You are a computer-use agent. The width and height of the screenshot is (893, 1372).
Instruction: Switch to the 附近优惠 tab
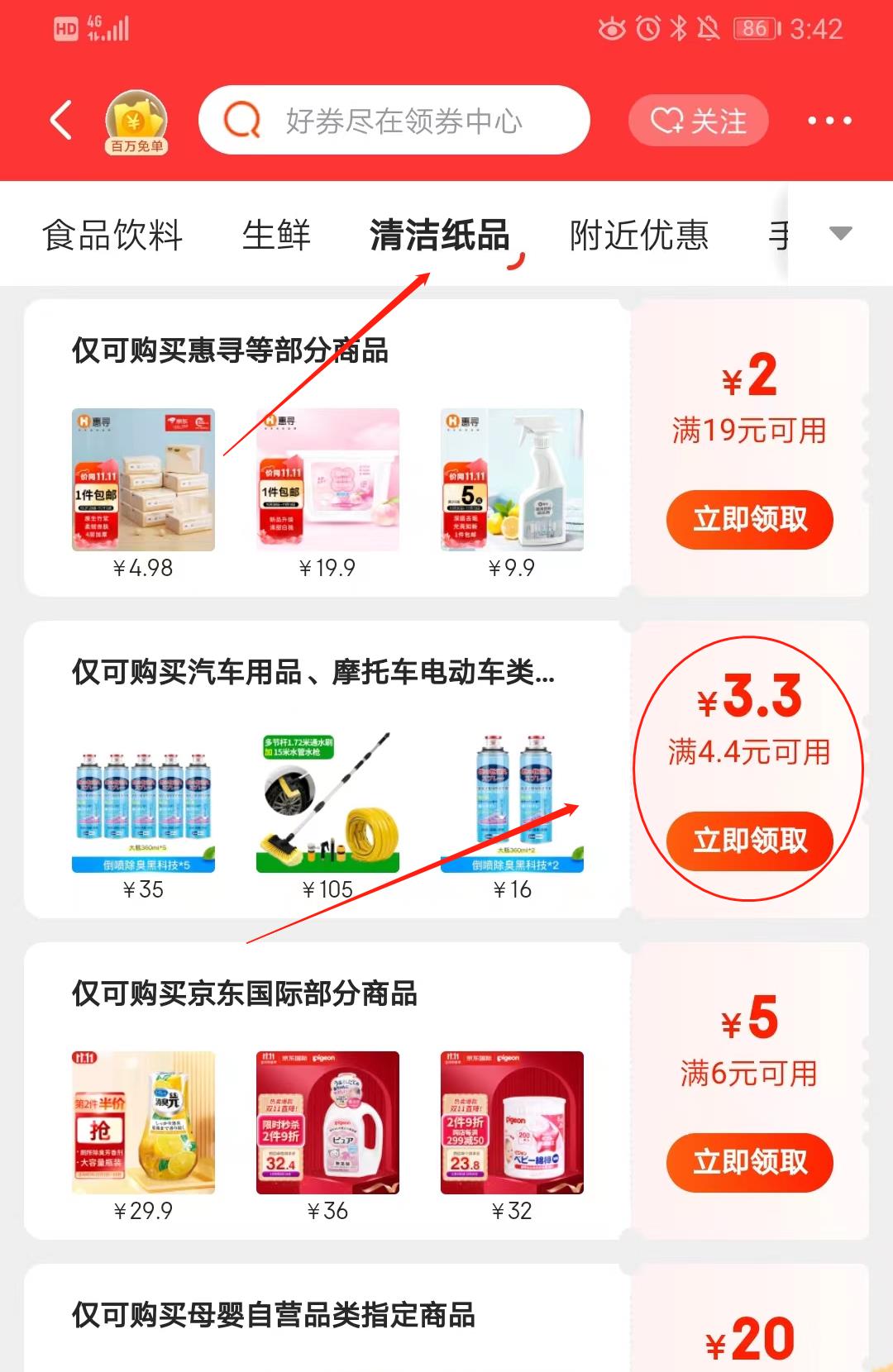pos(639,235)
